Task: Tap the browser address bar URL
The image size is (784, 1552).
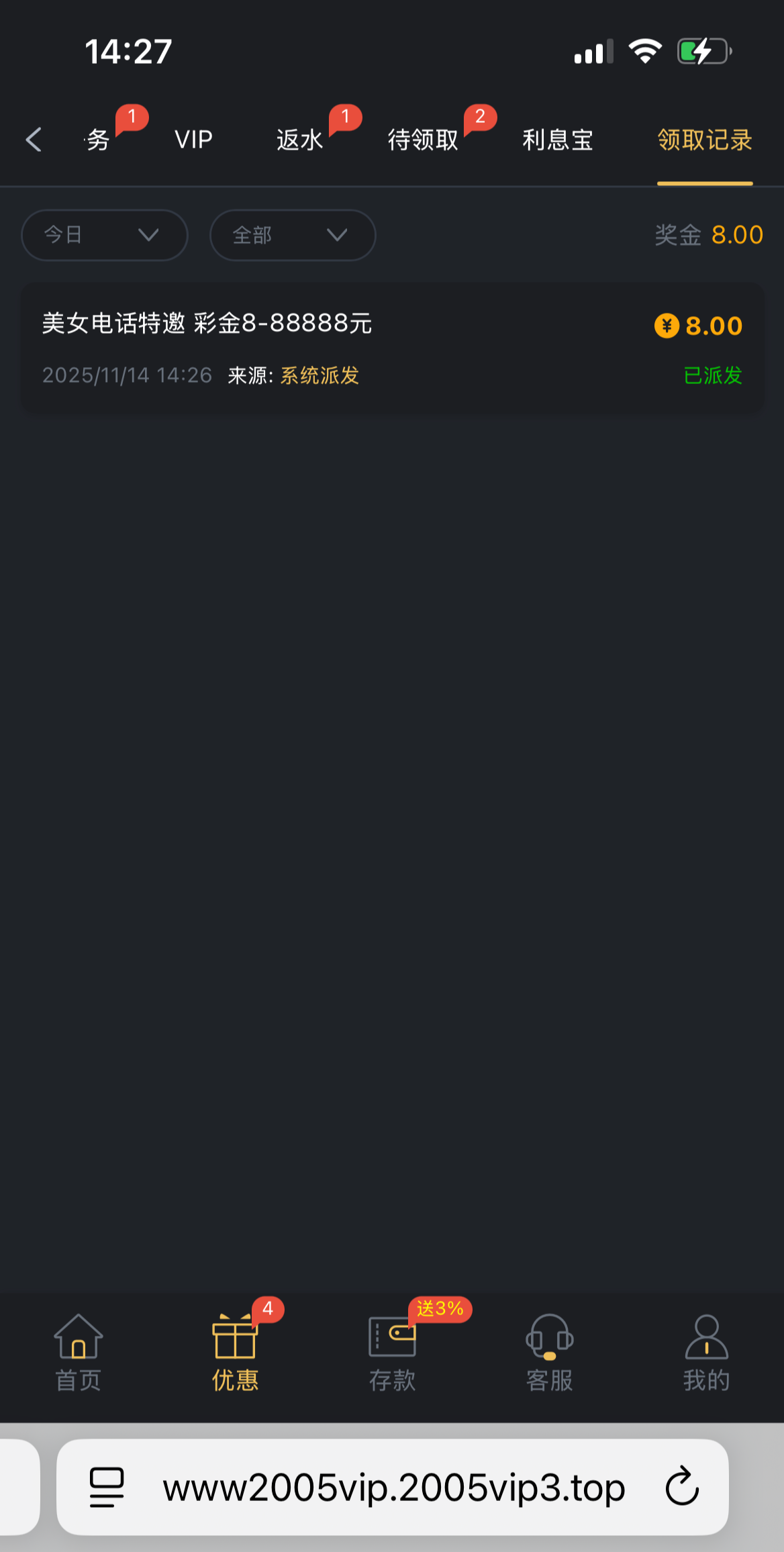Action: tap(393, 1487)
